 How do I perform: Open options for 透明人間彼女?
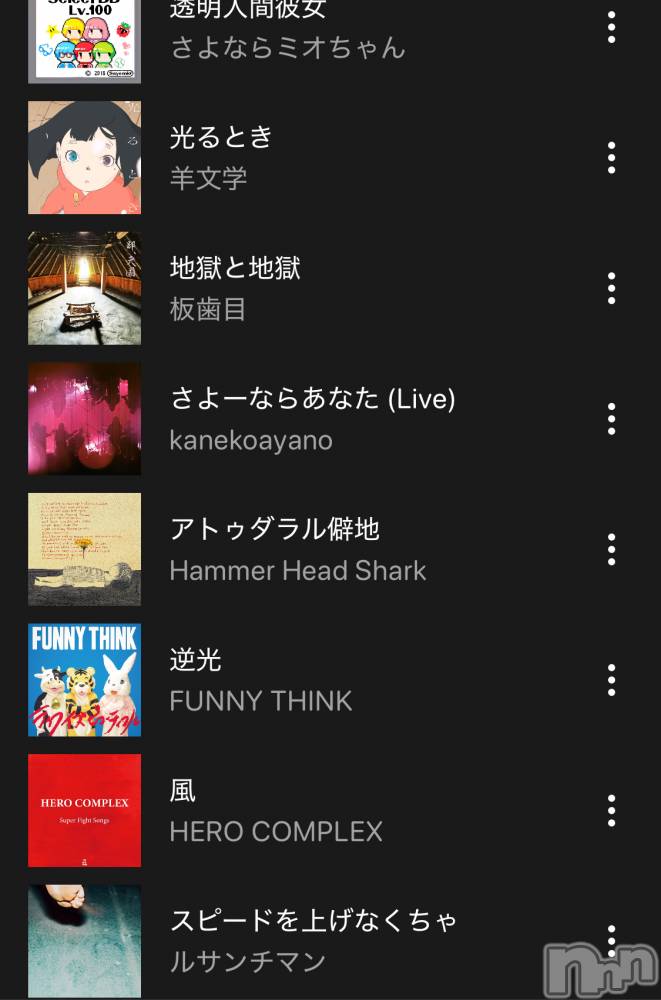tap(611, 27)
